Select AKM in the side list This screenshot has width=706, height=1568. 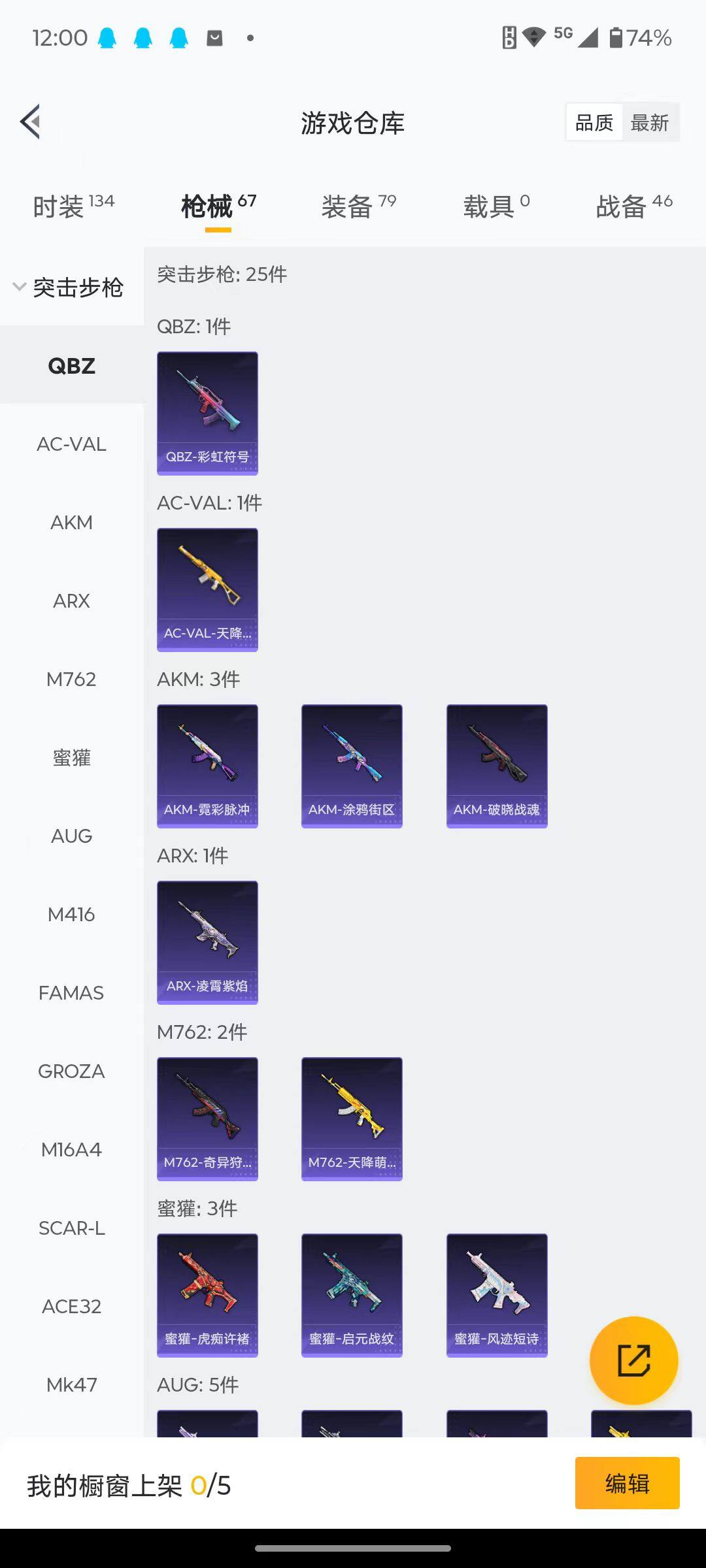(x=71, y=523)
